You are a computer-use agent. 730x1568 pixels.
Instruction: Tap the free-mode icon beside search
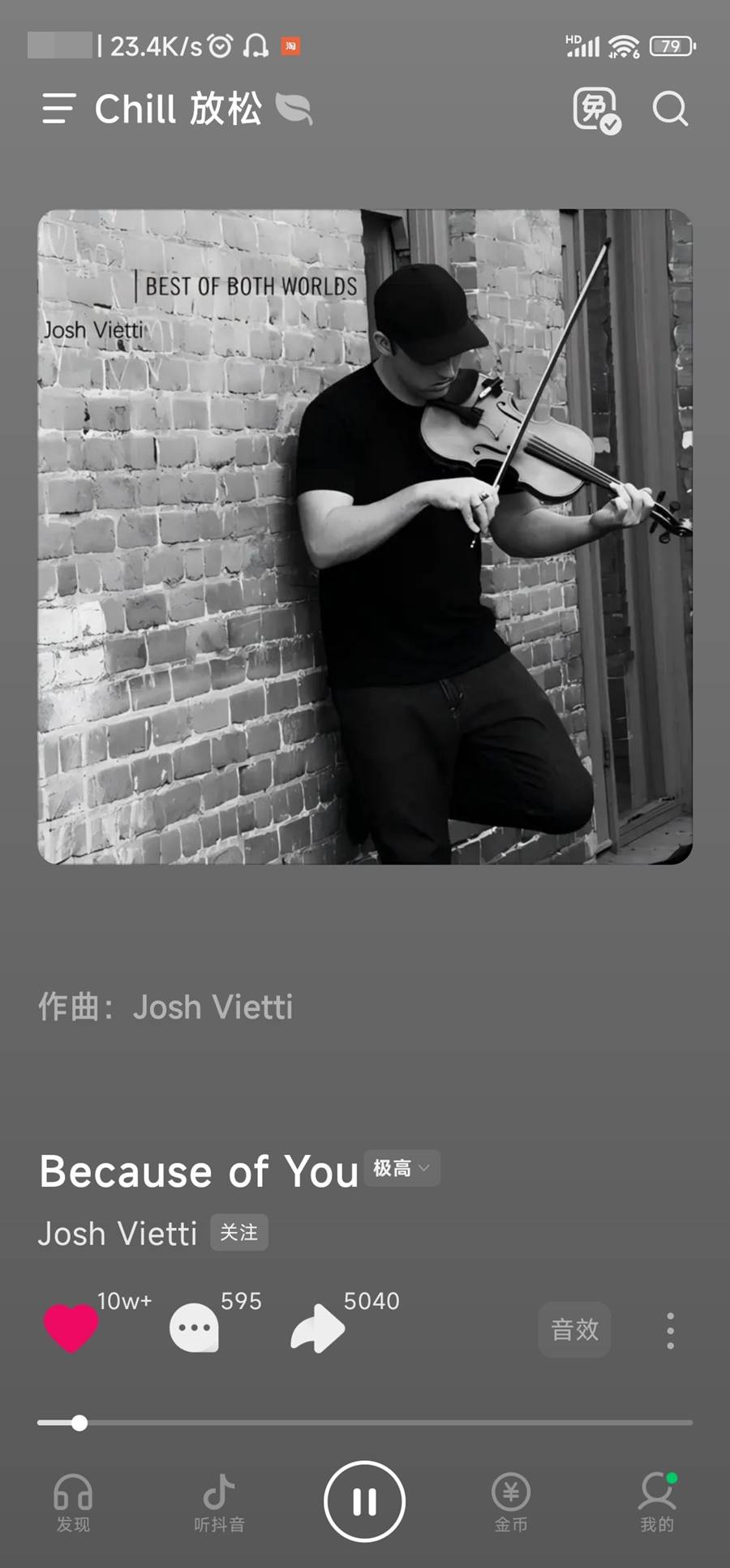(596, 110)
